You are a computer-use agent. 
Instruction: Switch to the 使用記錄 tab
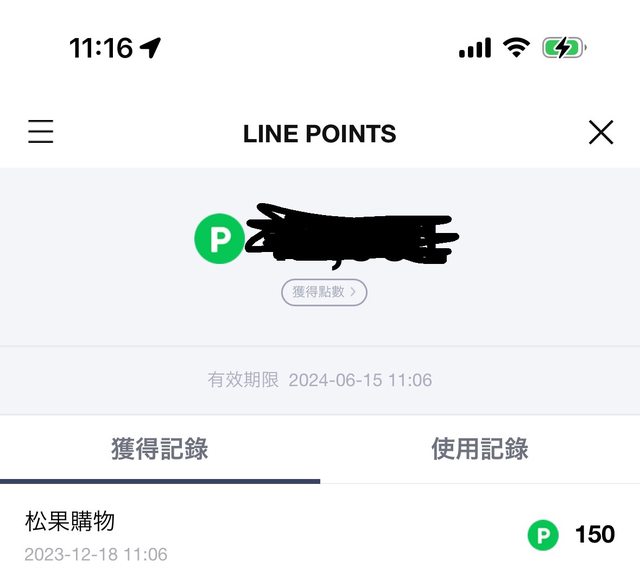tap(480, 449)
